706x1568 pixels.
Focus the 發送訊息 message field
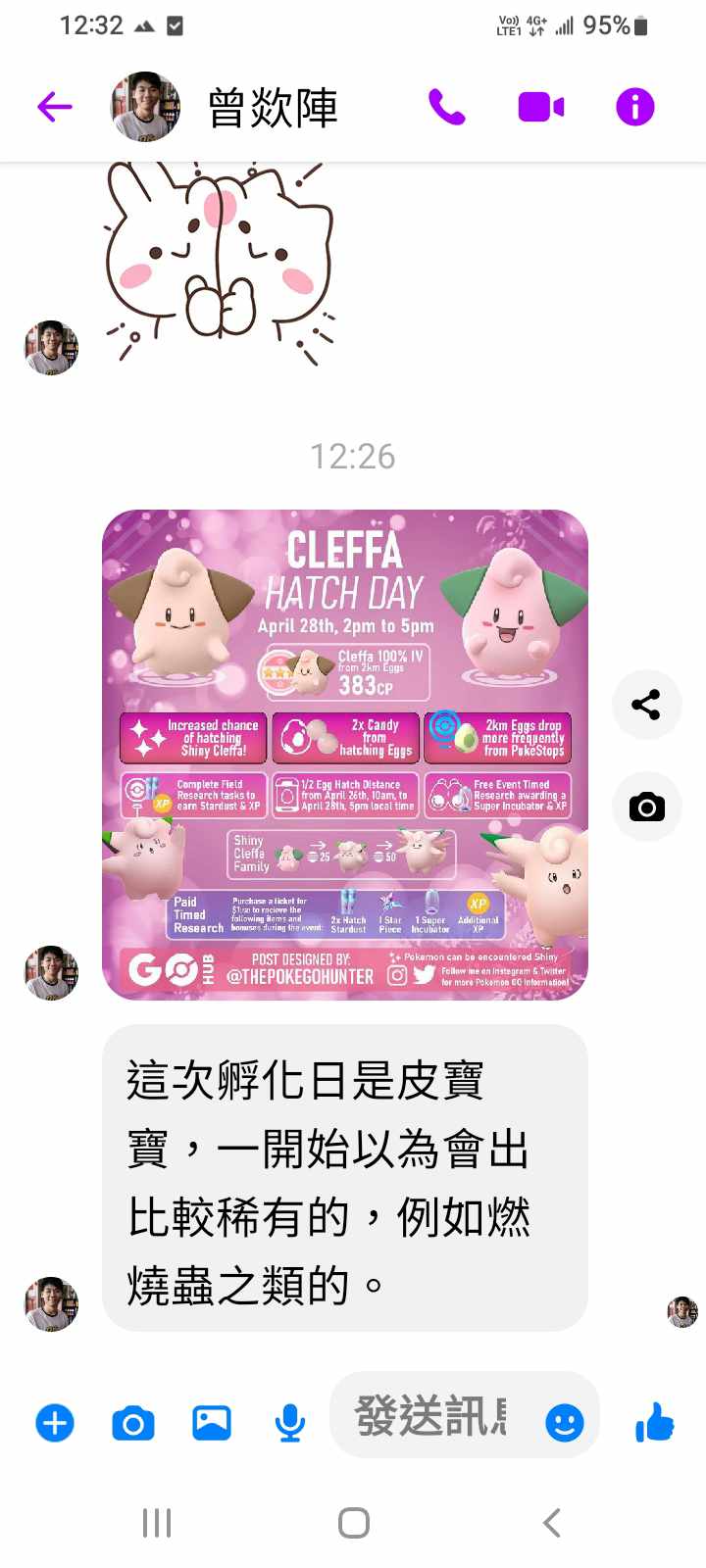coord(431,1416)
